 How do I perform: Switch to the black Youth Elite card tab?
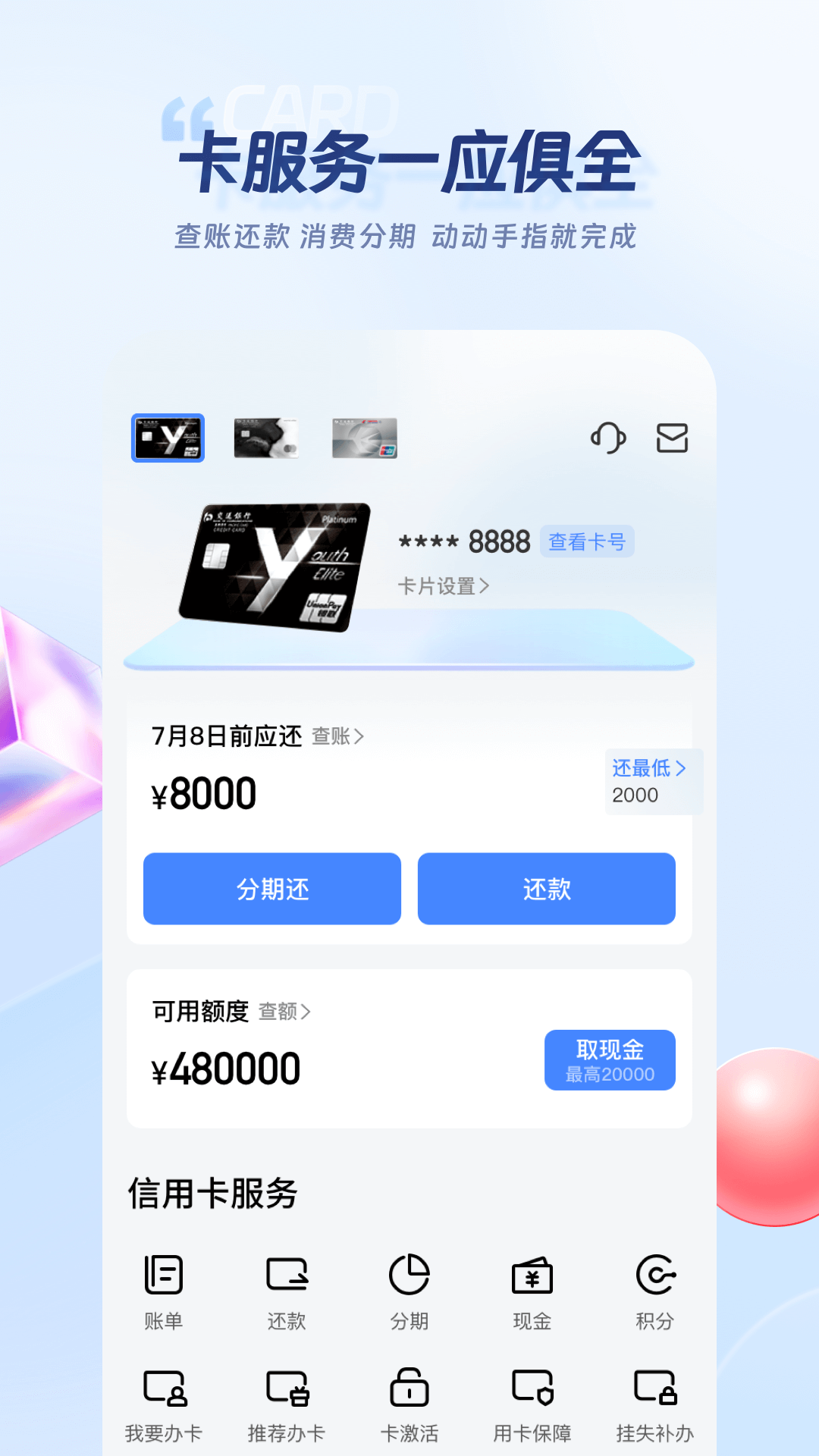pyautogui.click(x=168, y=438)
